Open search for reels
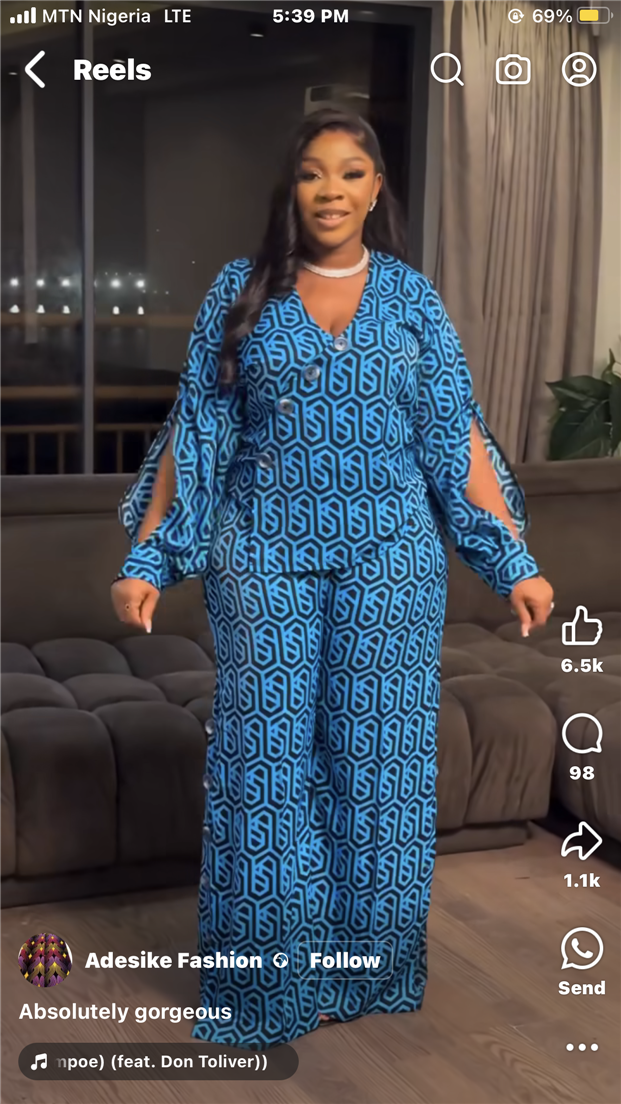Screen dimensions: 621x1104 447,69
